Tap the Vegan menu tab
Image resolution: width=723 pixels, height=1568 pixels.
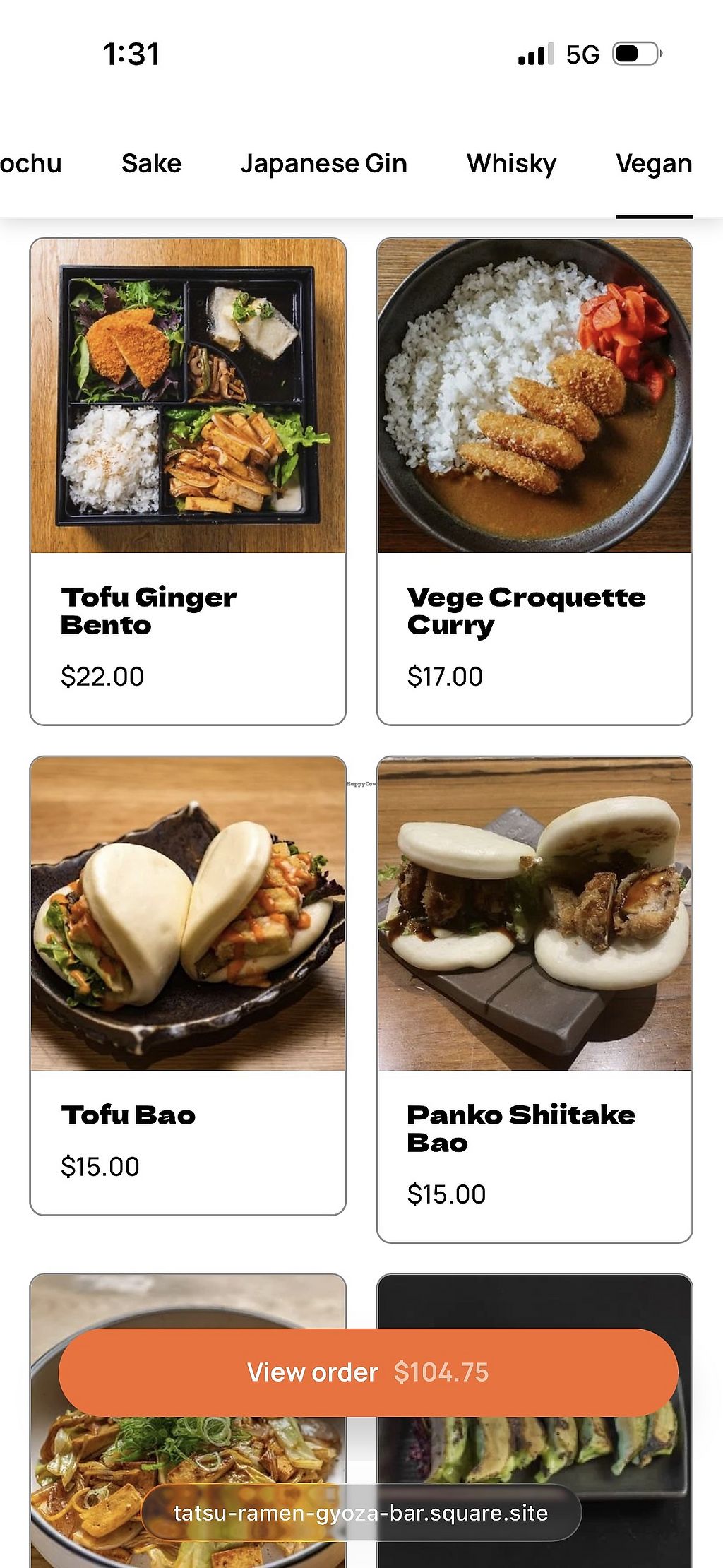click(x=653, y=164)
